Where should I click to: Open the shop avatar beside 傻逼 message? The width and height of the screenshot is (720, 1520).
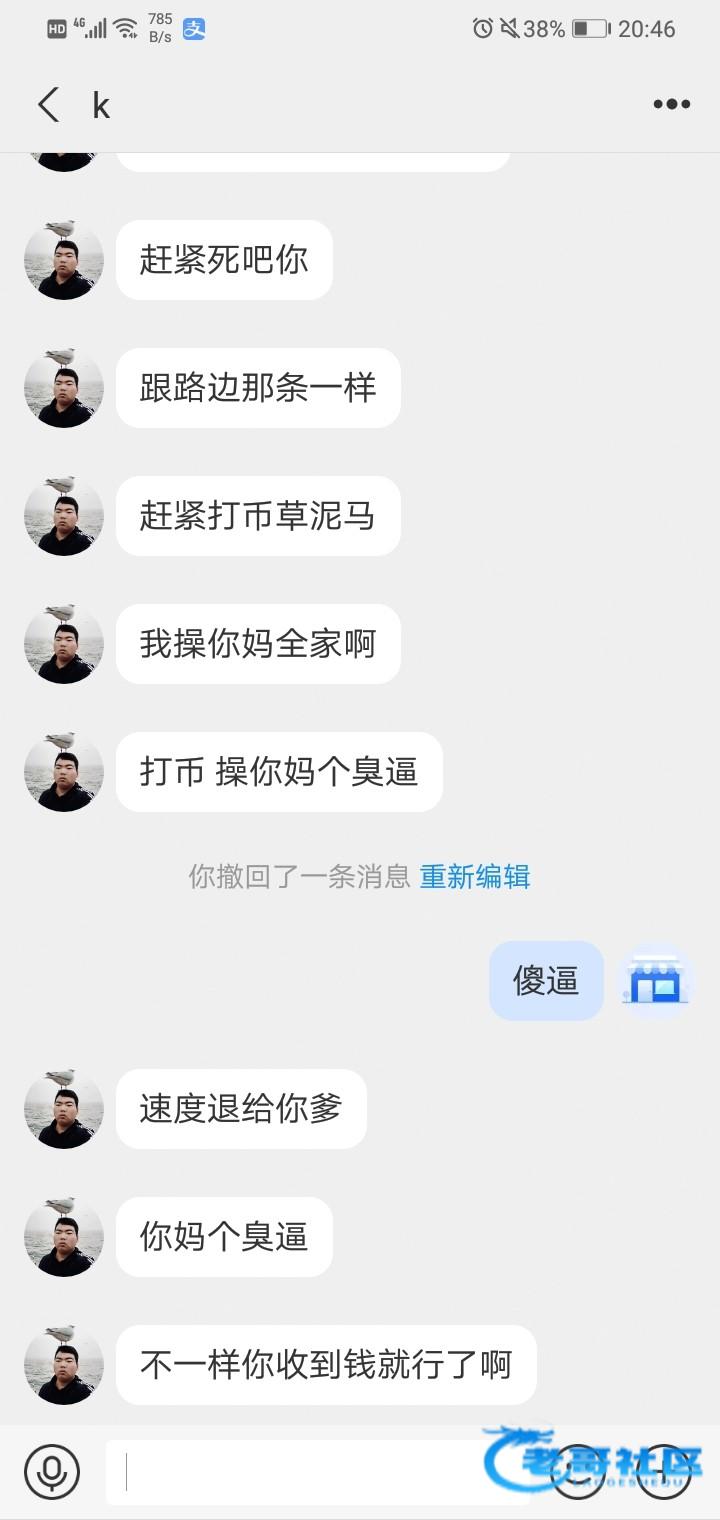point(656,981)
